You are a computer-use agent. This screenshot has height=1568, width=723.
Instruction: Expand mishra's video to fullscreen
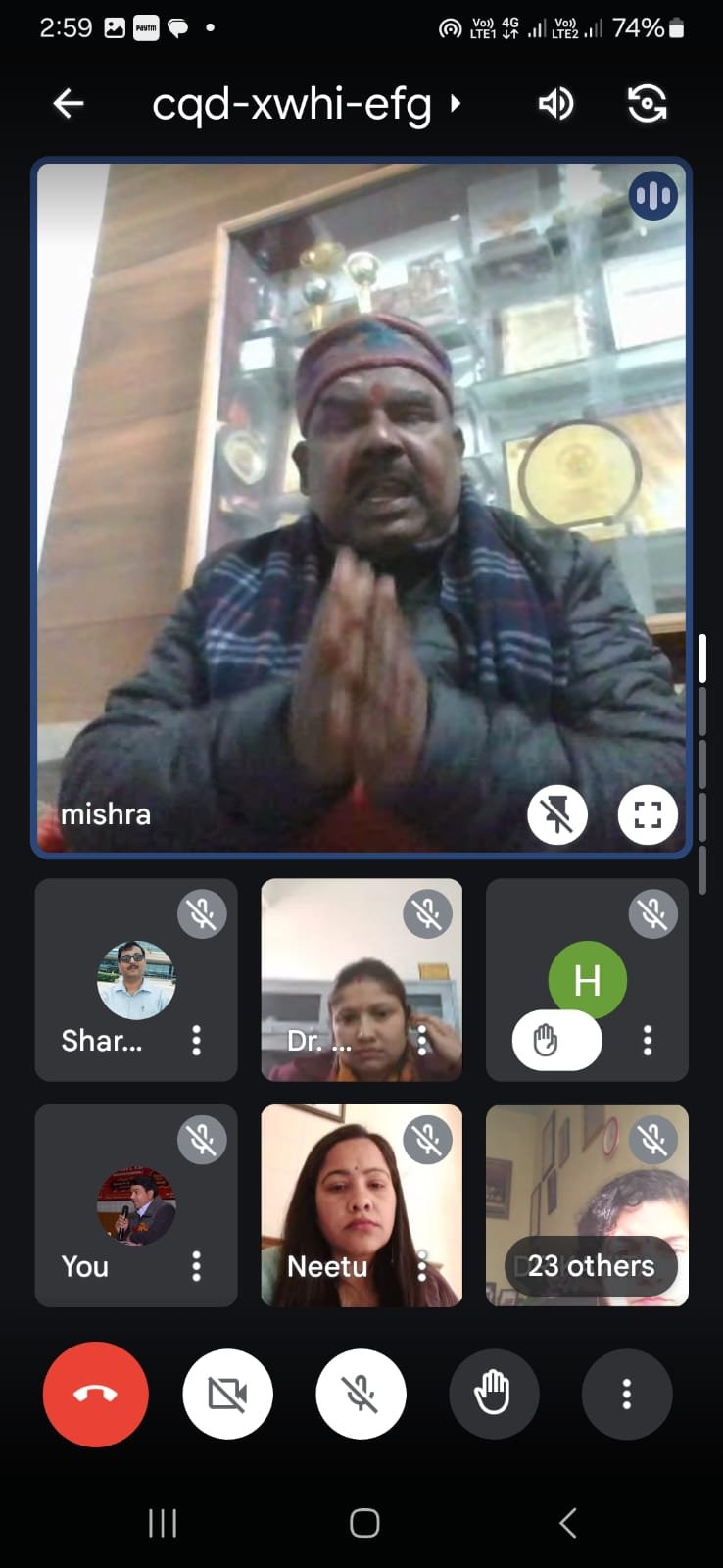(648, 814)
